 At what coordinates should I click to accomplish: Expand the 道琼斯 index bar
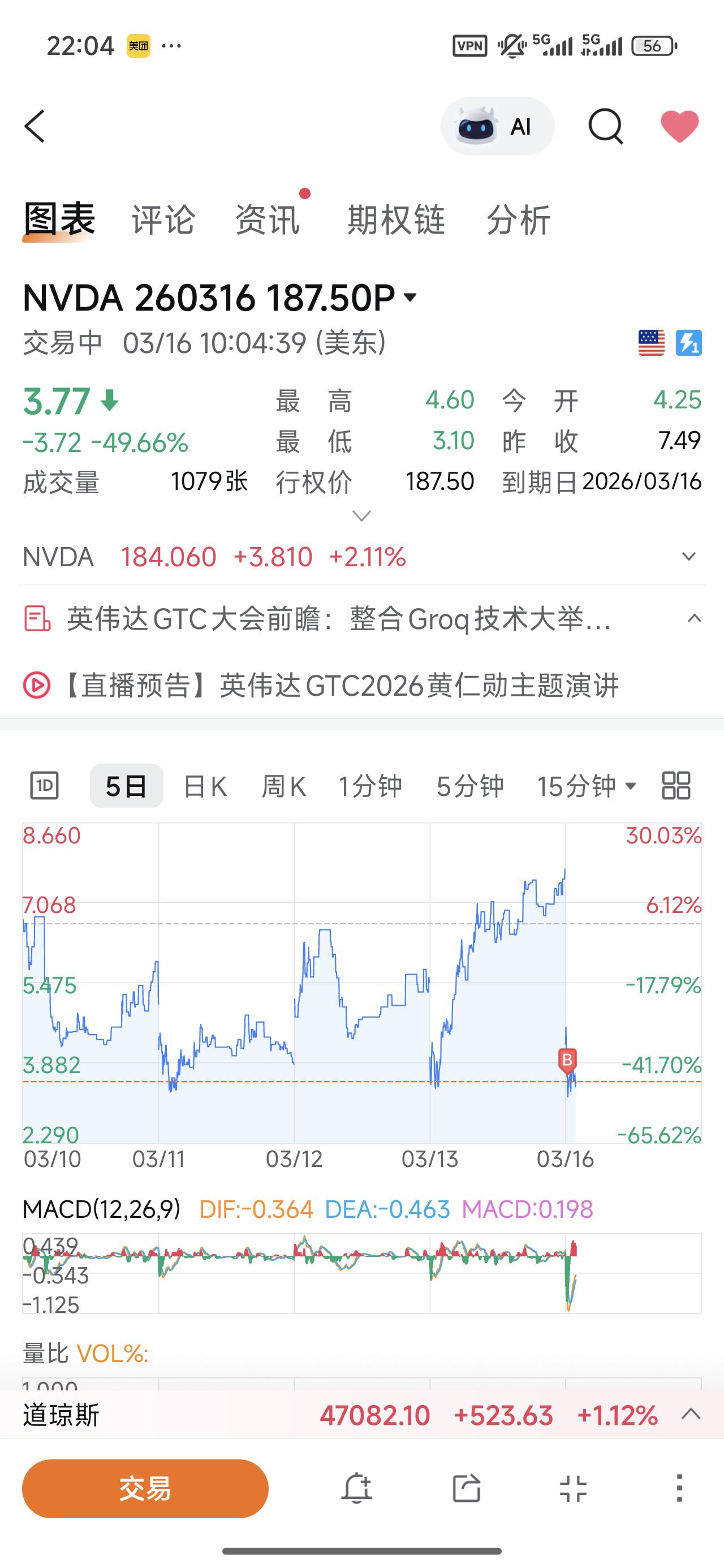point(691,1415)
